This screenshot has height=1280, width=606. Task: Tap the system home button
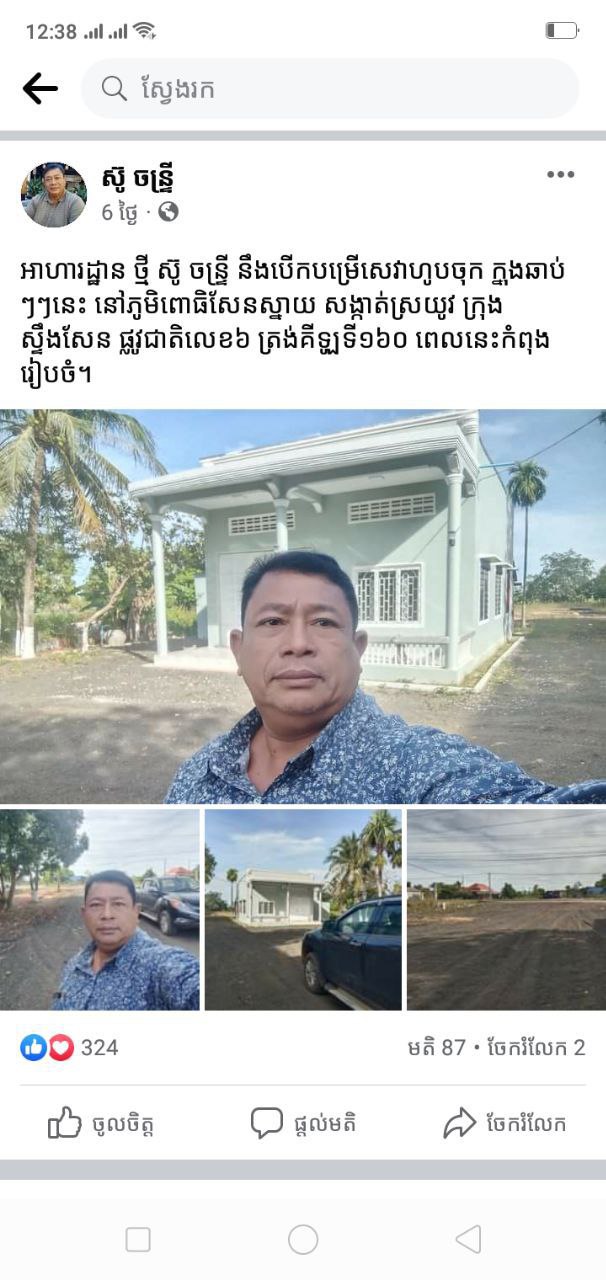click(x=303, y=1240)
